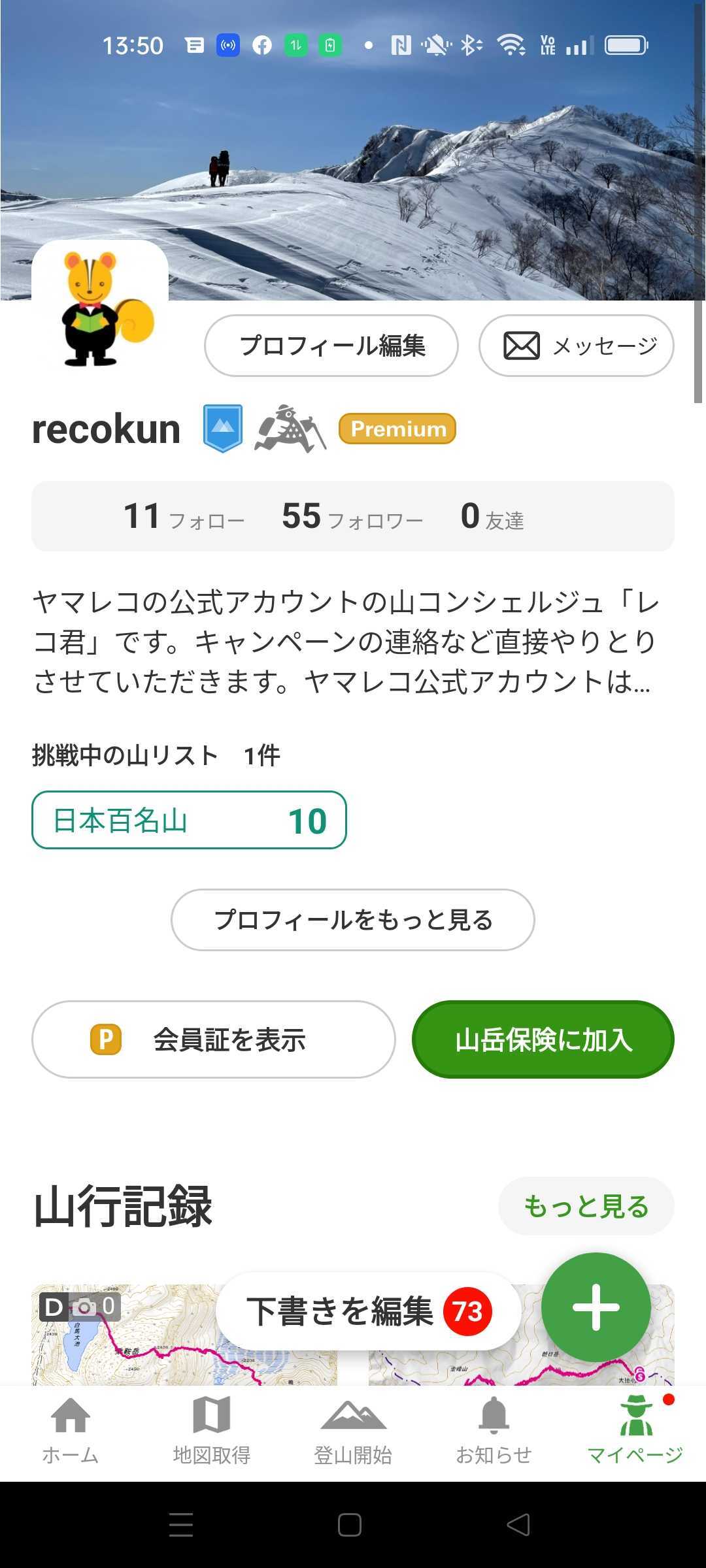
Task: Tap the system back button
Action: pos(518,1525)
